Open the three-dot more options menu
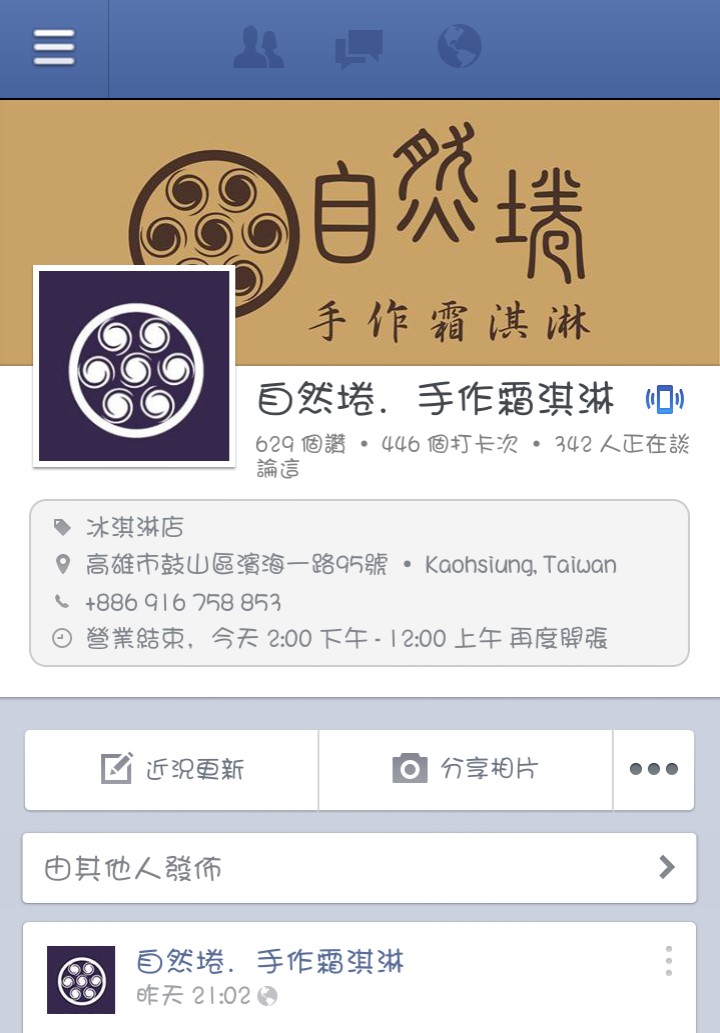The height and width of the screenshot is (1033, 720). (655, 769)
